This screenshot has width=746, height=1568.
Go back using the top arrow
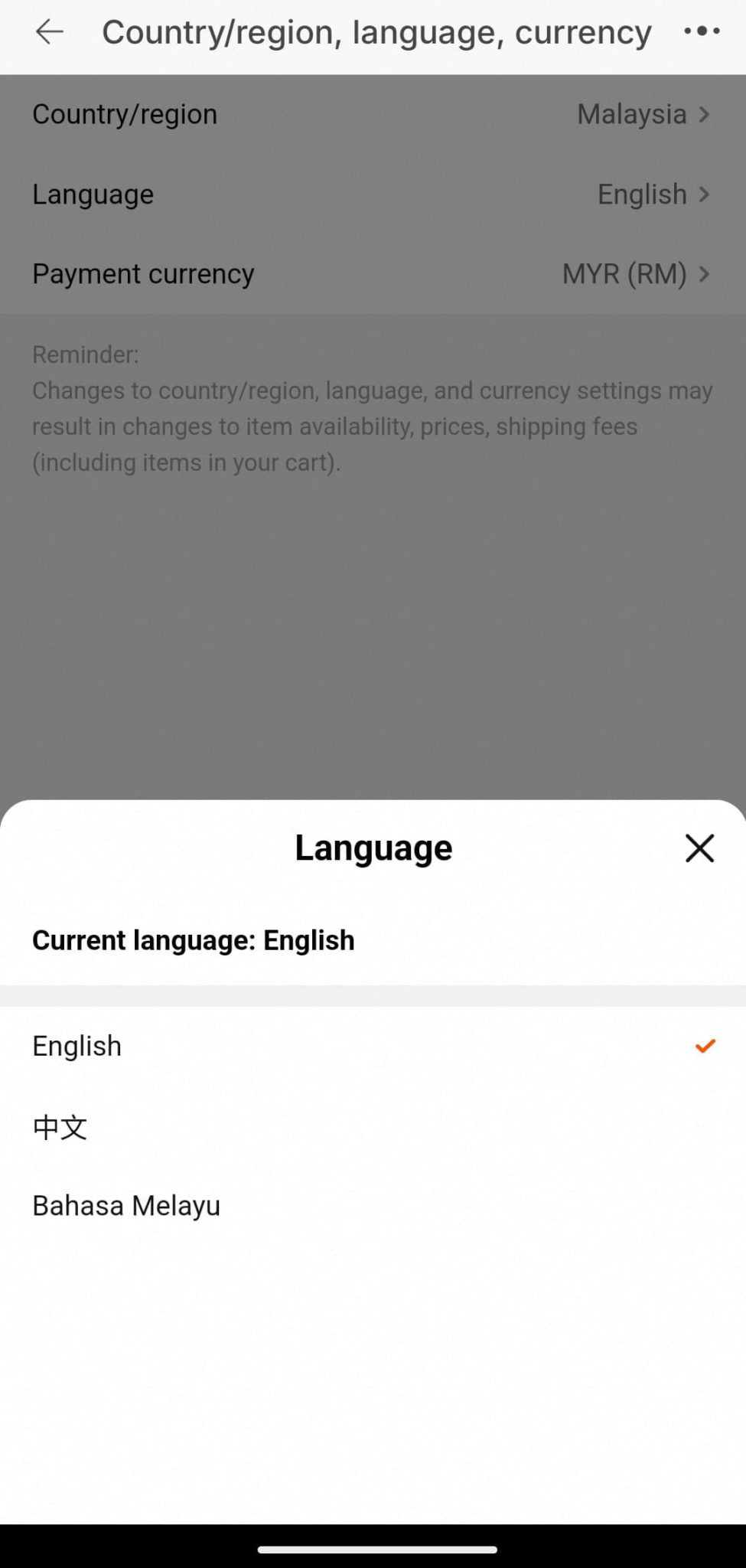(50, 32)
